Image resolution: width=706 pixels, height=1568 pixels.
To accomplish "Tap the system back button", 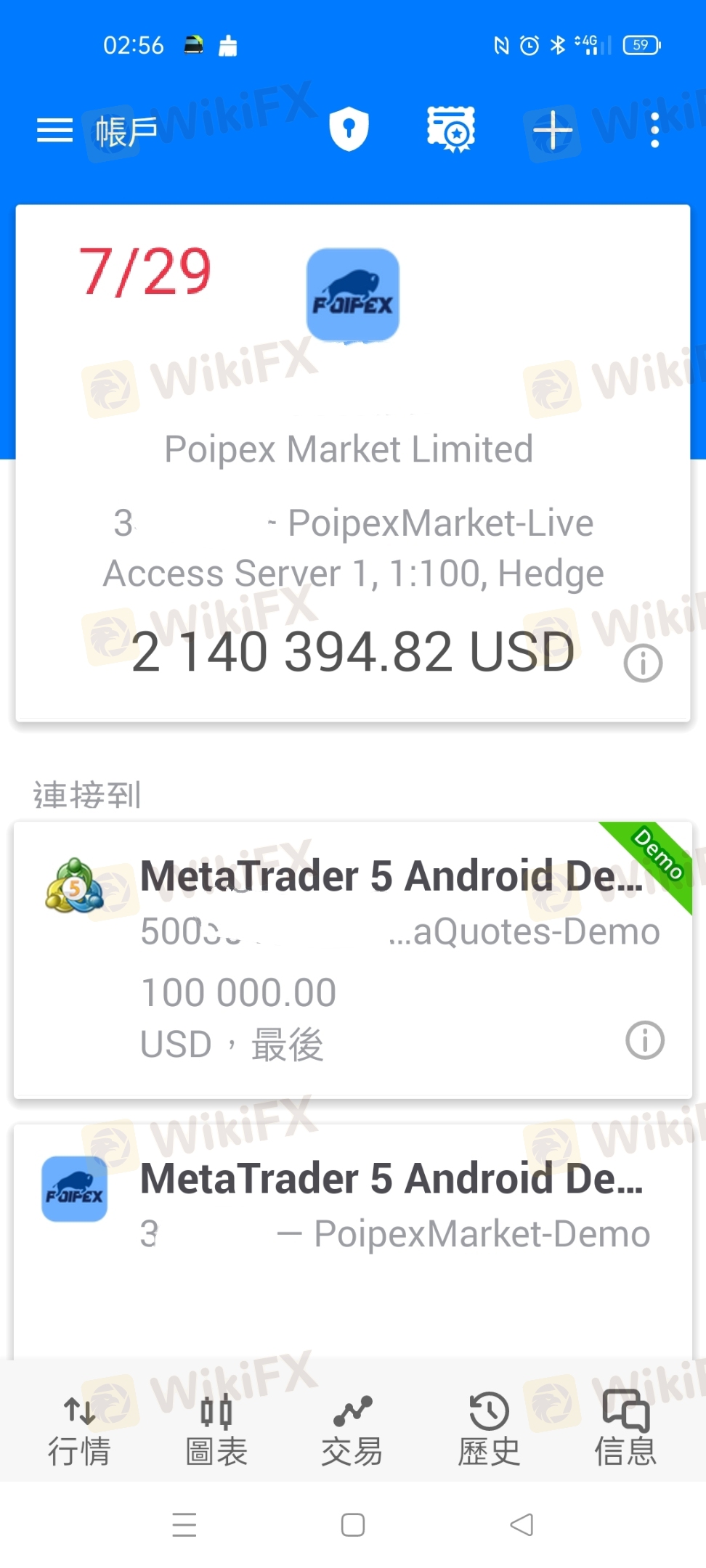I will point(522,1524).
